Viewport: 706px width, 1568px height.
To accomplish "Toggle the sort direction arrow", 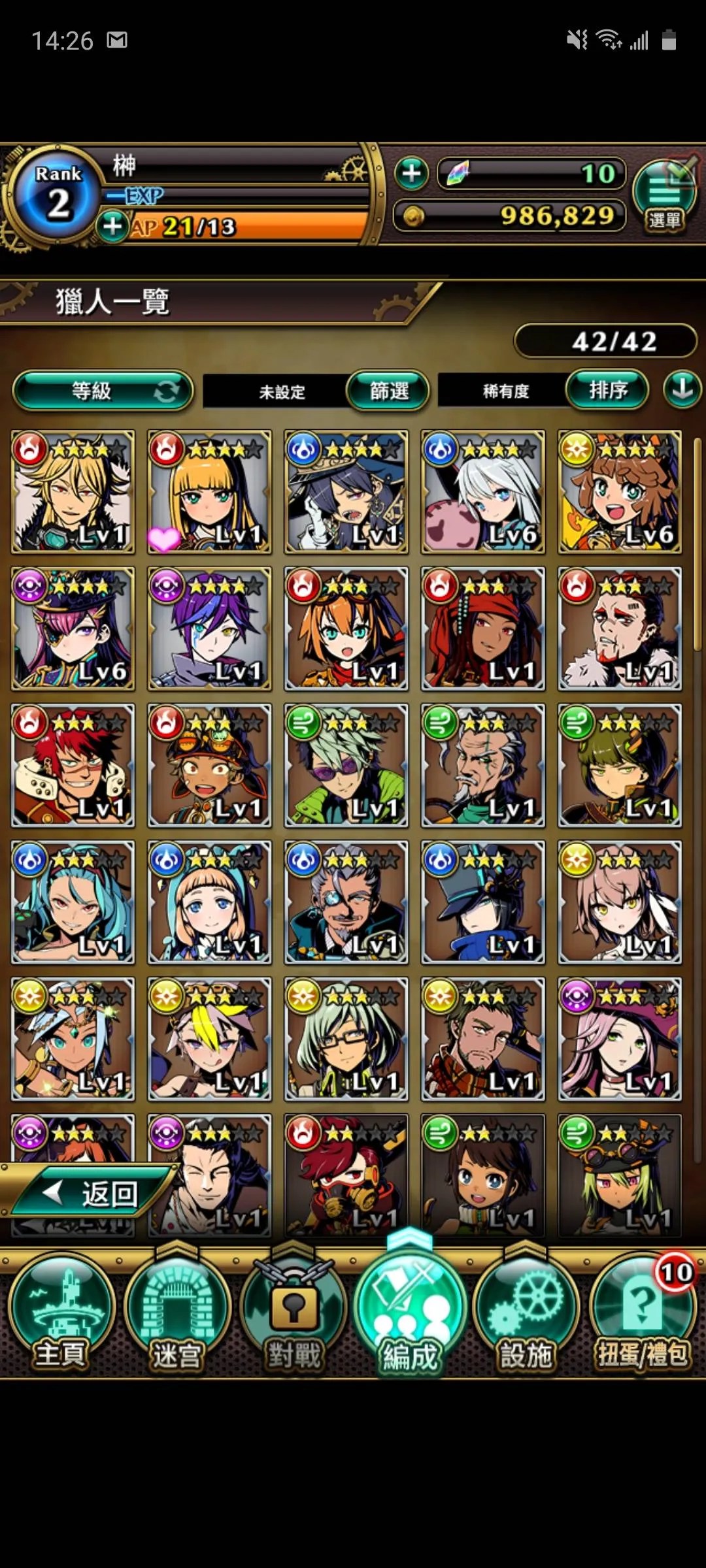I will pyautogui.click(x=682, y=390).
